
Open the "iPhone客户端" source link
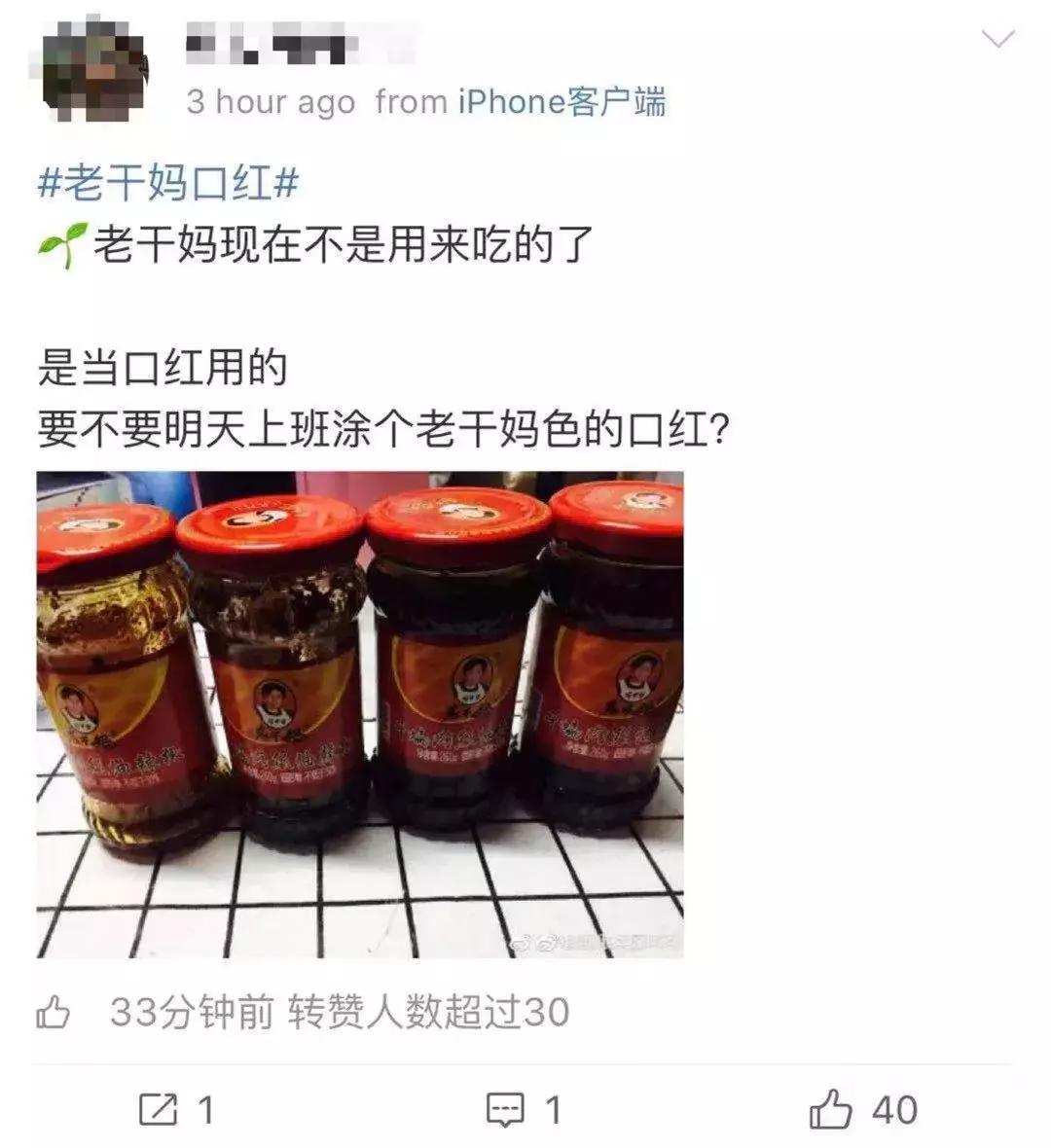point(561,104)
